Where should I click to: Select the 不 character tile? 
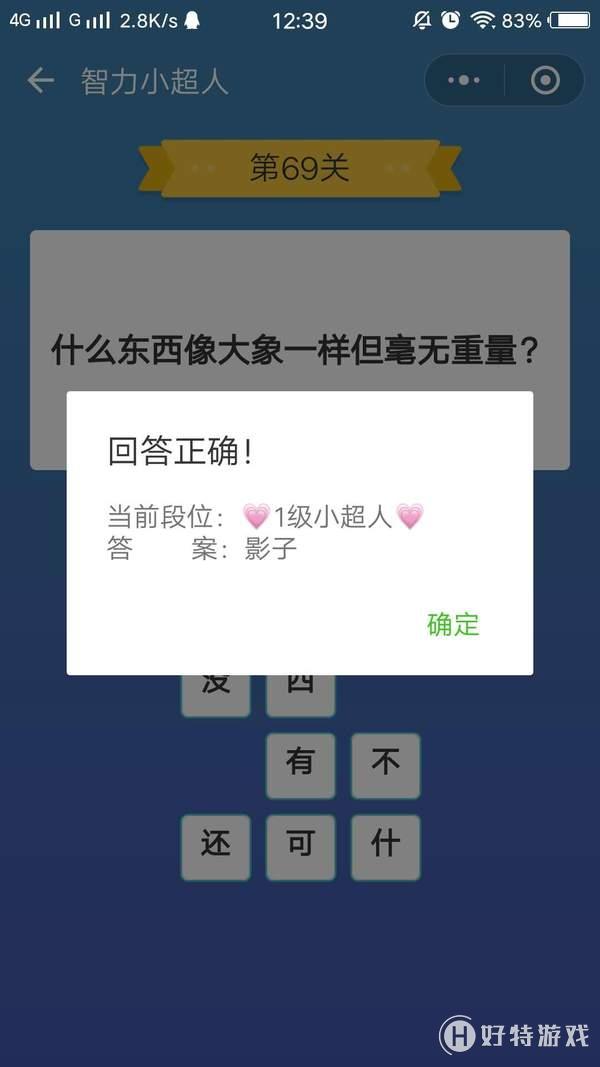[x=385, y=765]
